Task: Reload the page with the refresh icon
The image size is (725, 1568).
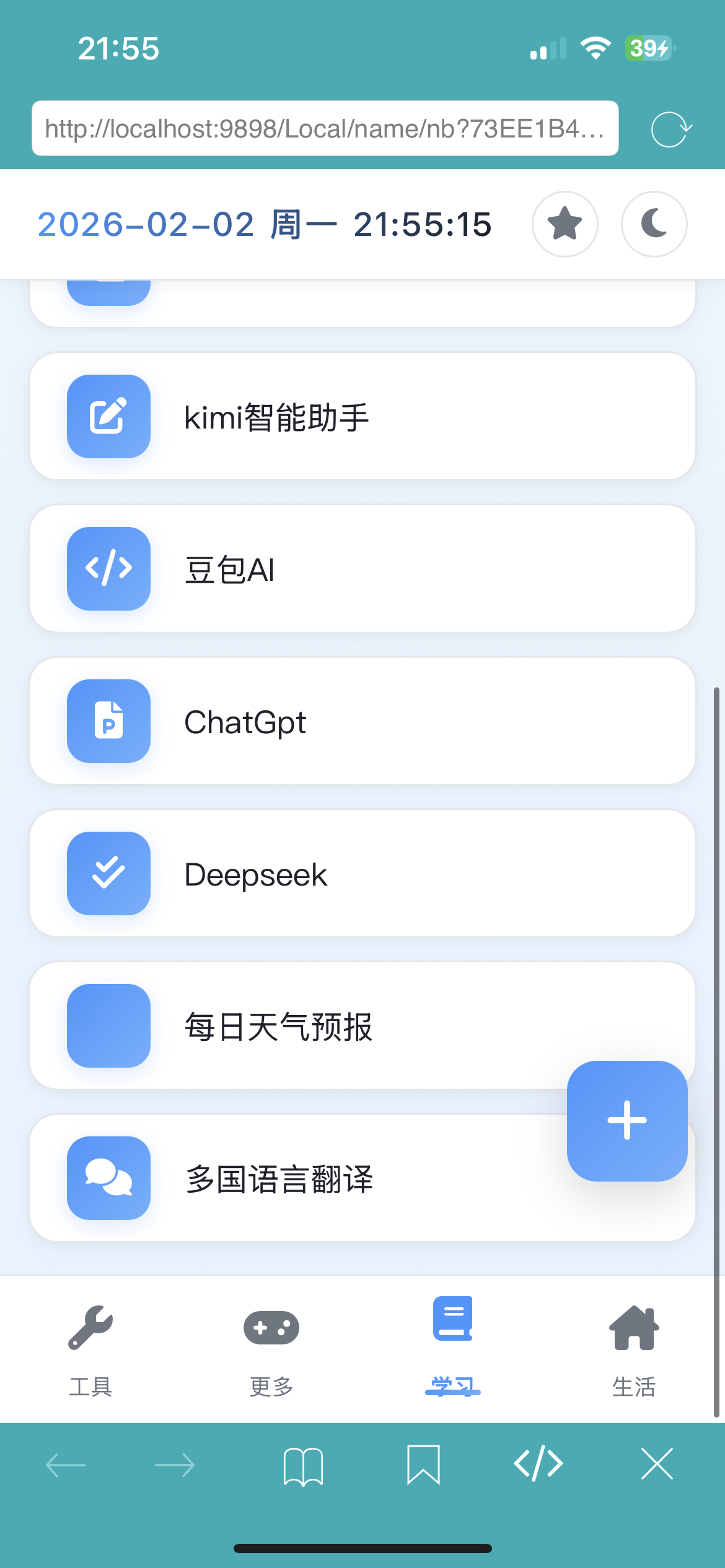Action: click(x=670, y=129)
